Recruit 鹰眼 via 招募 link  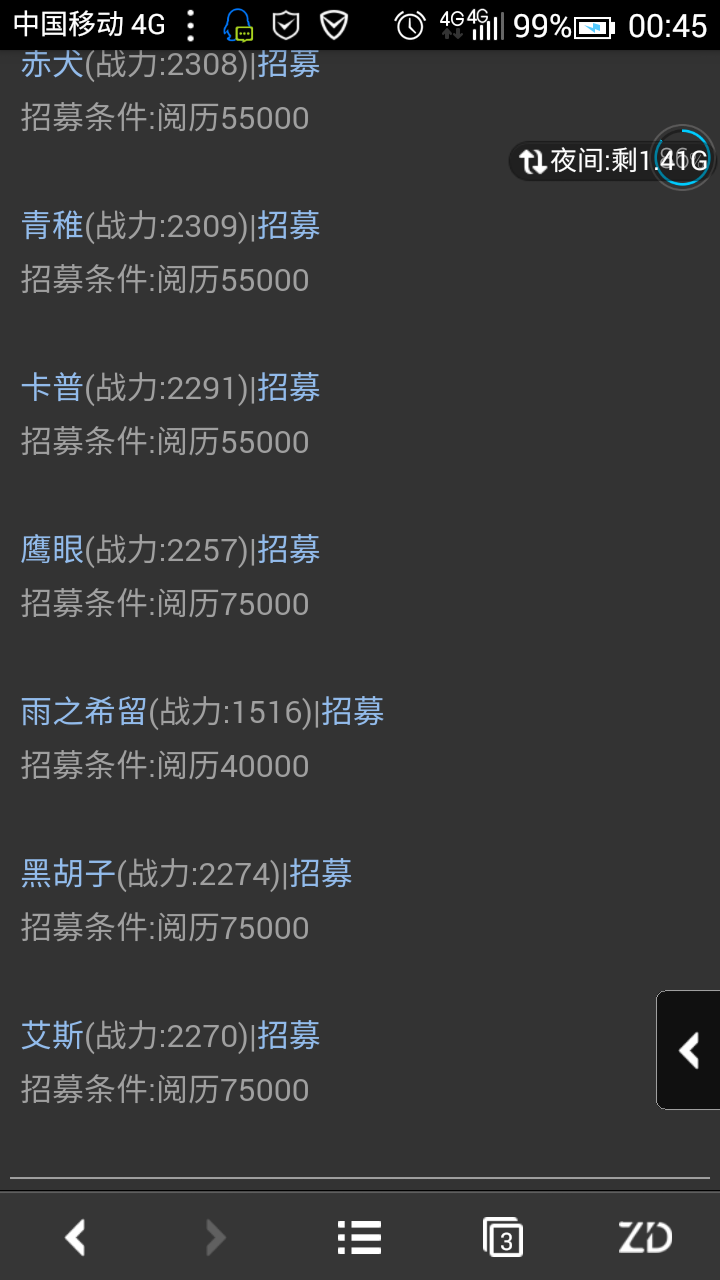pyautogui.click(x=289, y=550)
